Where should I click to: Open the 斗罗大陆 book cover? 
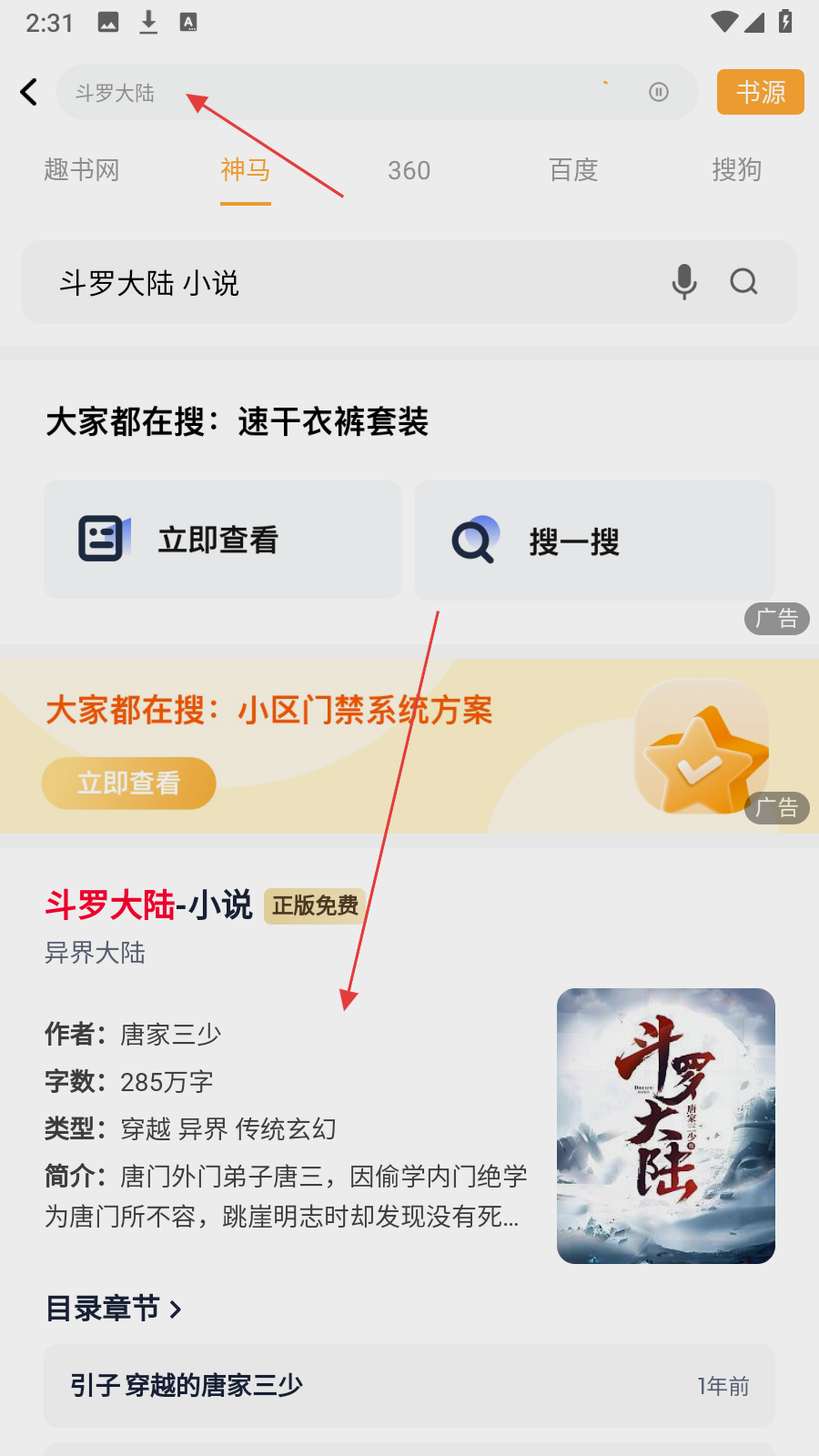pos(665,1126)
